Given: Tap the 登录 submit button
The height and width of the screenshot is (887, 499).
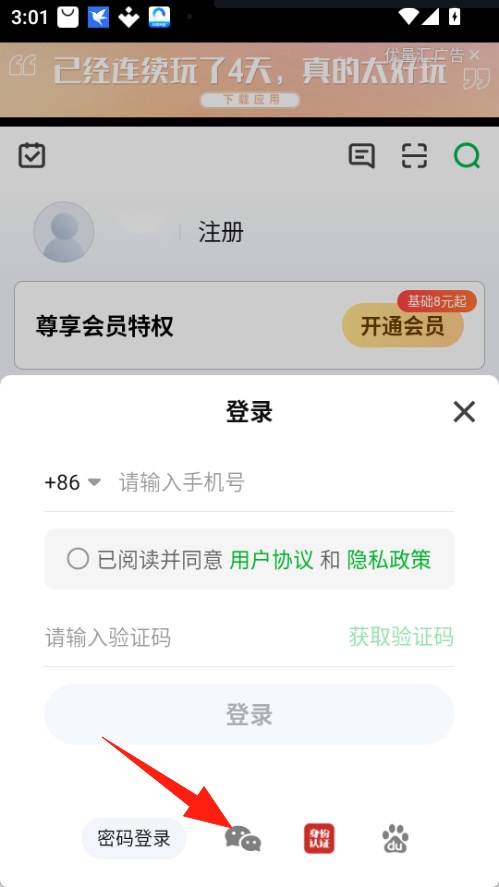Looking at the screenshot, I should coord(250,714).
